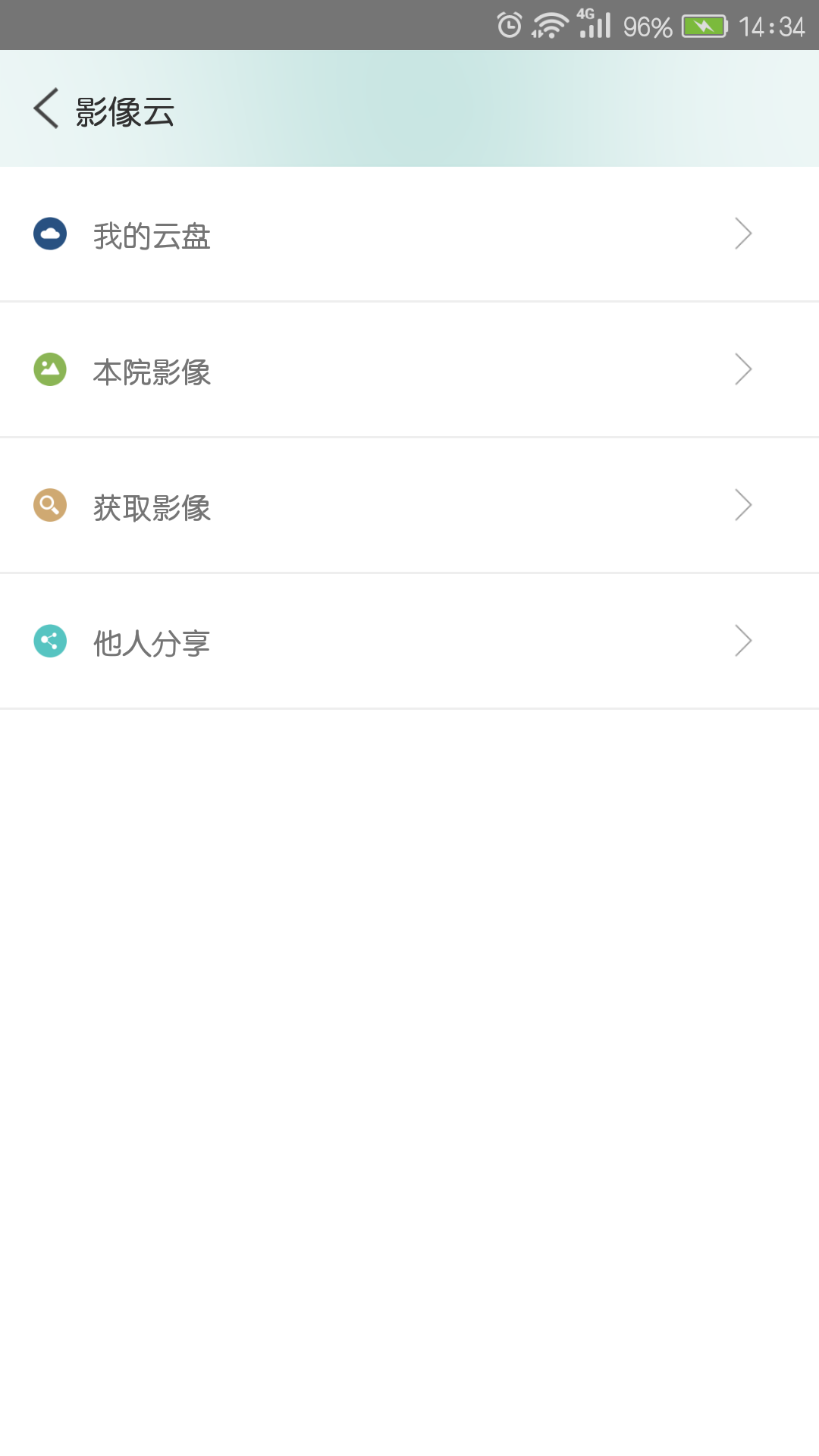
Task: Select the 获取影像 row
Action: coord(409,506)
